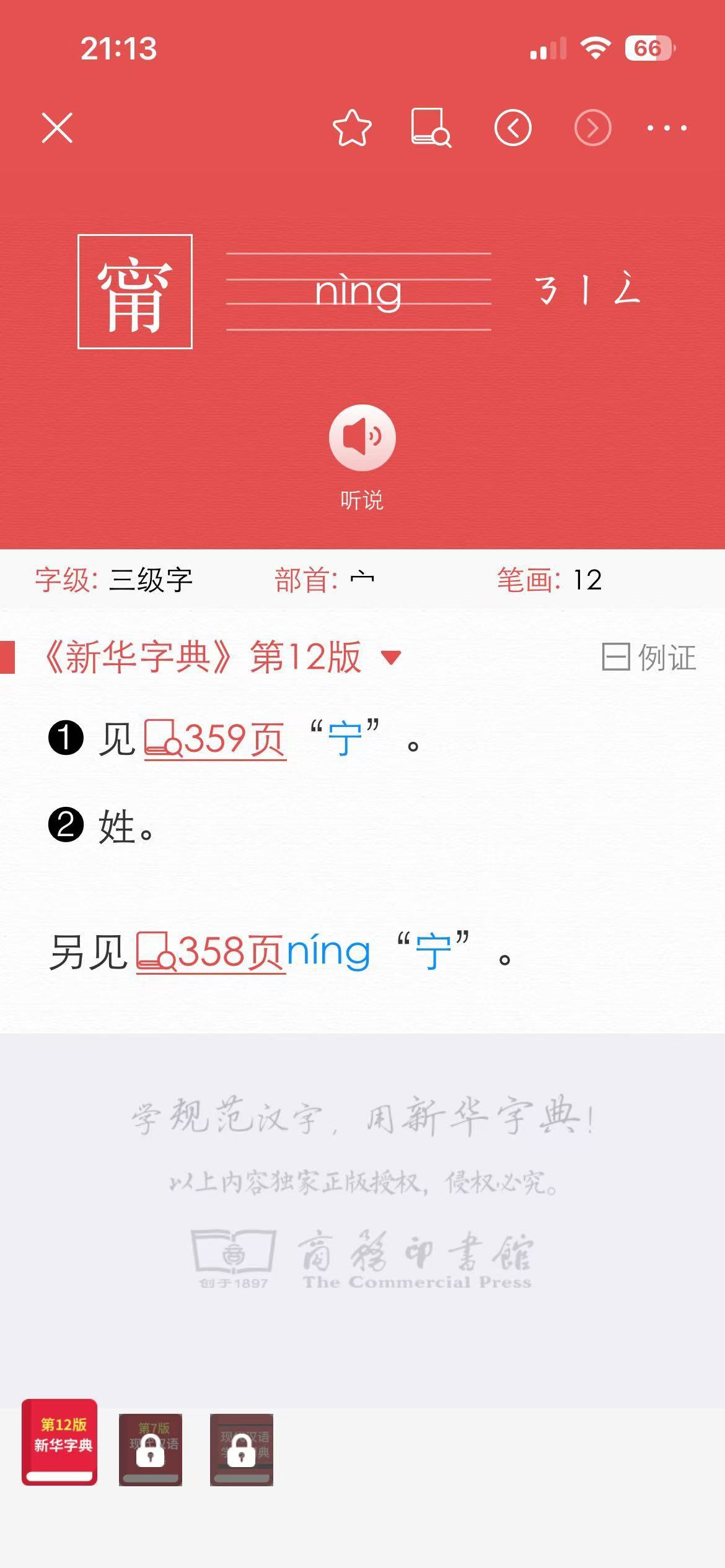The image size is (725, 1568).
Task: Go to the next entry arrow
Action: click(x=592, y=128)
